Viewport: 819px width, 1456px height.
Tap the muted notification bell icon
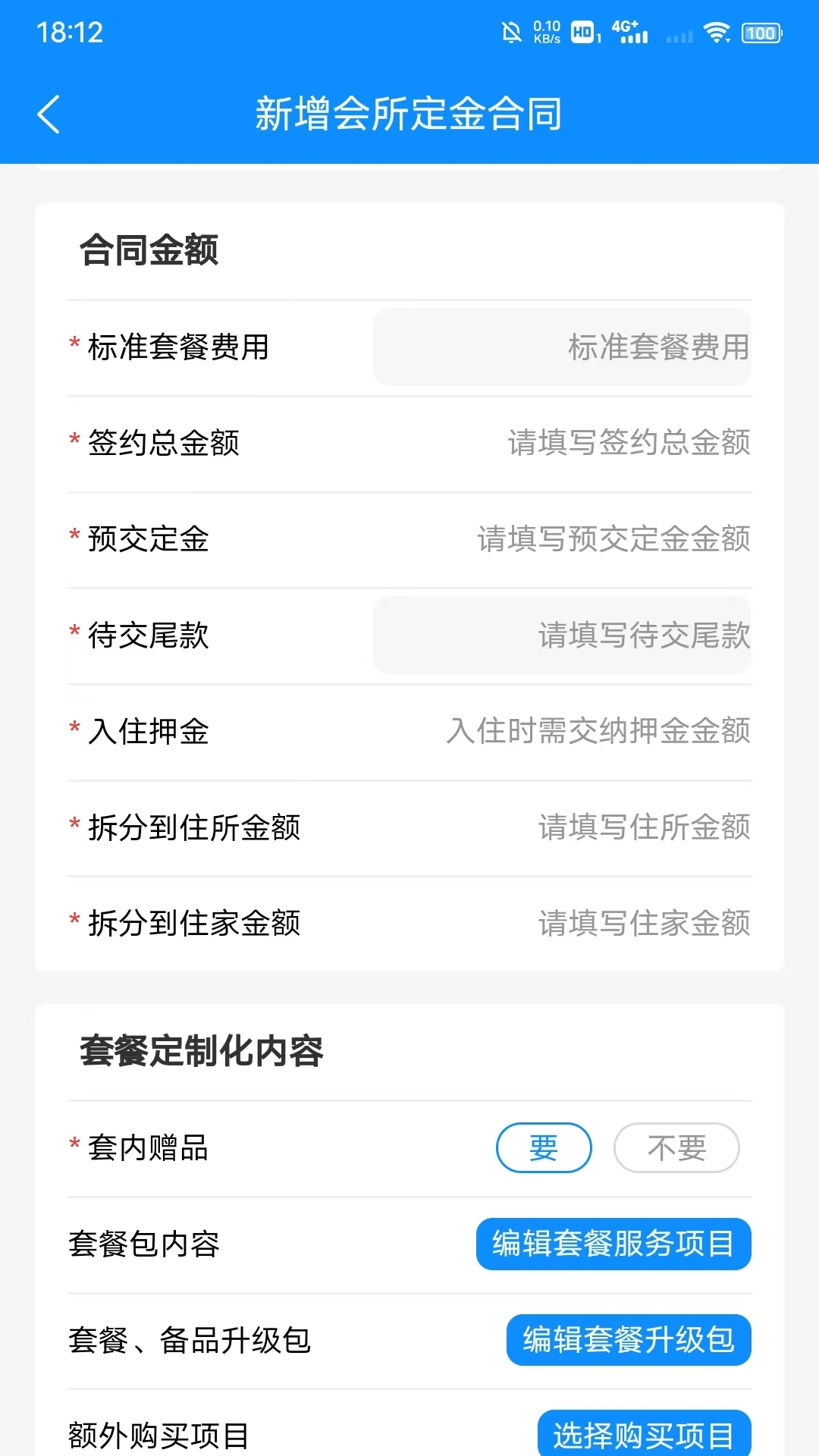pyautogui.click(x=513, y=30)
